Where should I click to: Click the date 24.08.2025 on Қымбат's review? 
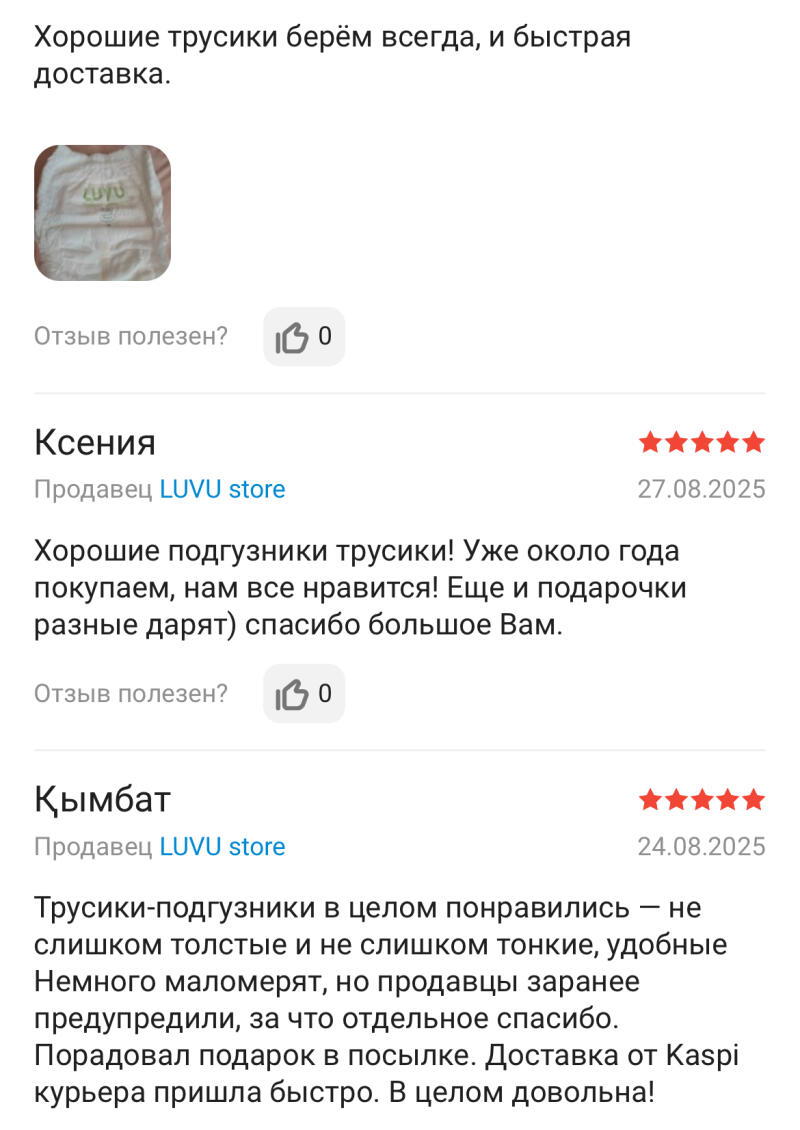tap(702, 846)
